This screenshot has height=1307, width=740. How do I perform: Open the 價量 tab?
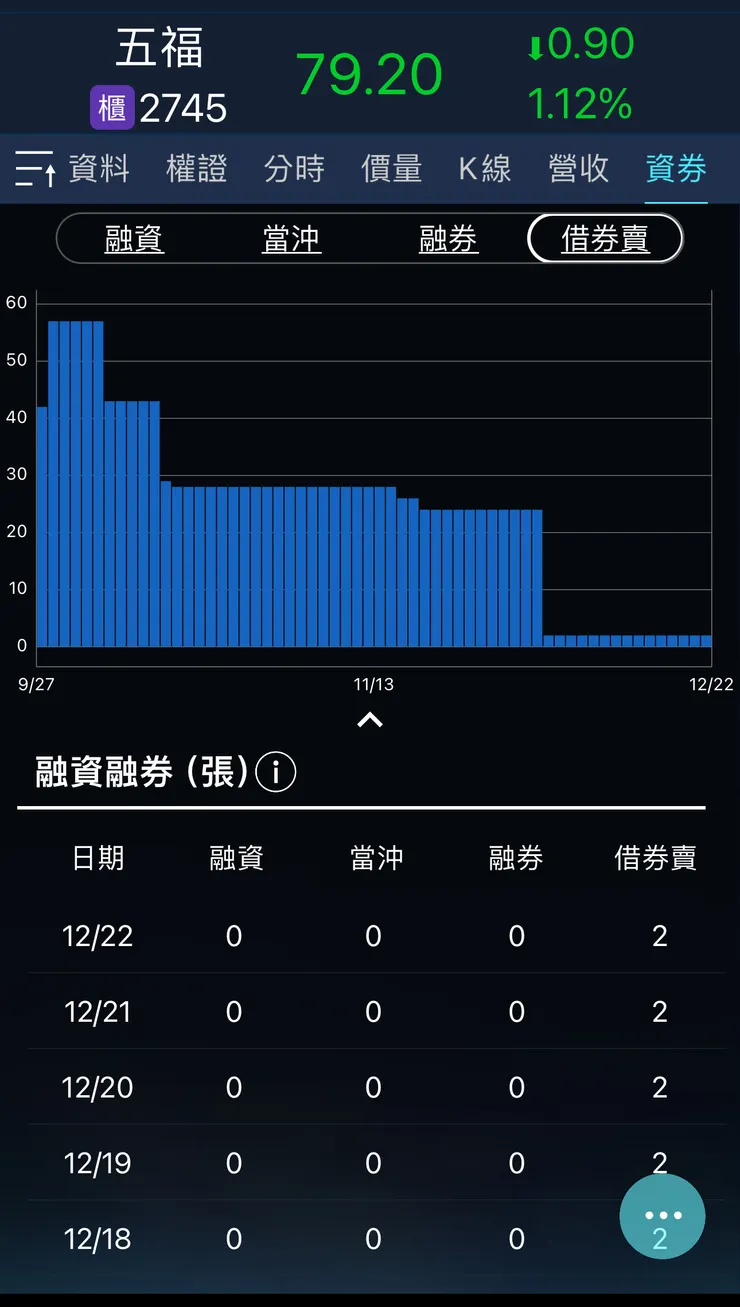(x=390, y=169)
